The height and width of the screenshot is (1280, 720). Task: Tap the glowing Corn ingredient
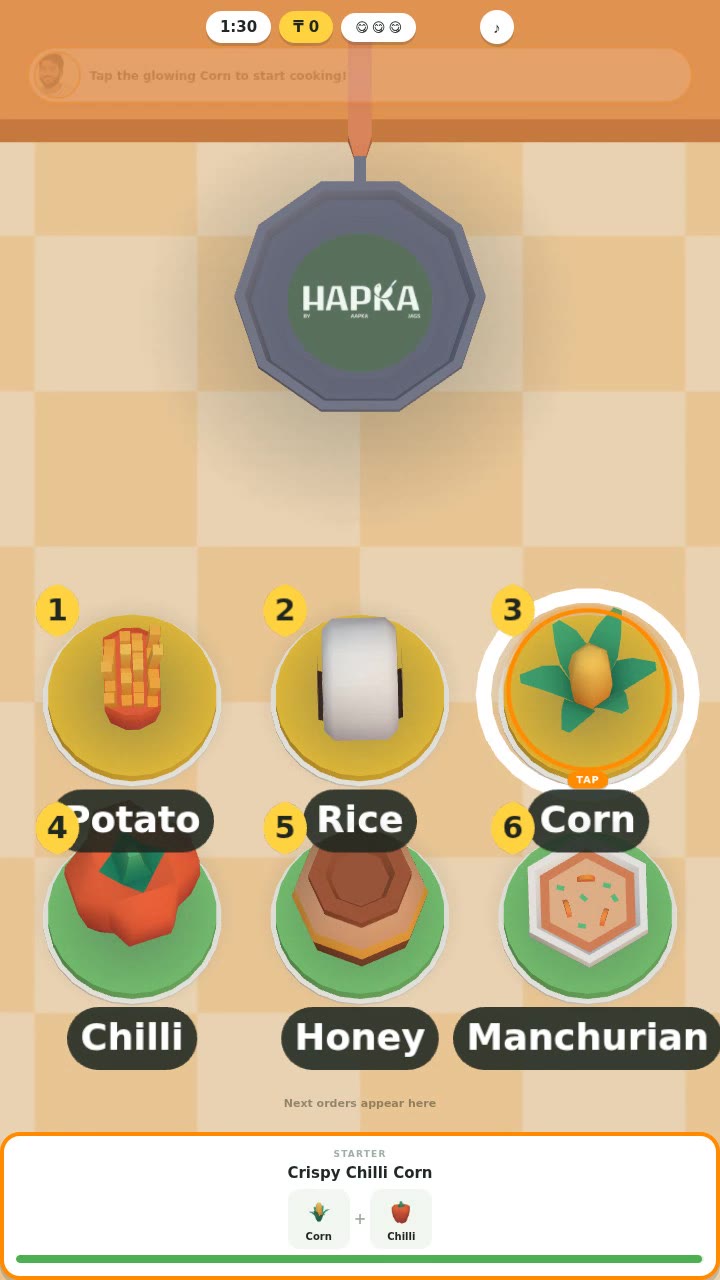pos(588,692)
